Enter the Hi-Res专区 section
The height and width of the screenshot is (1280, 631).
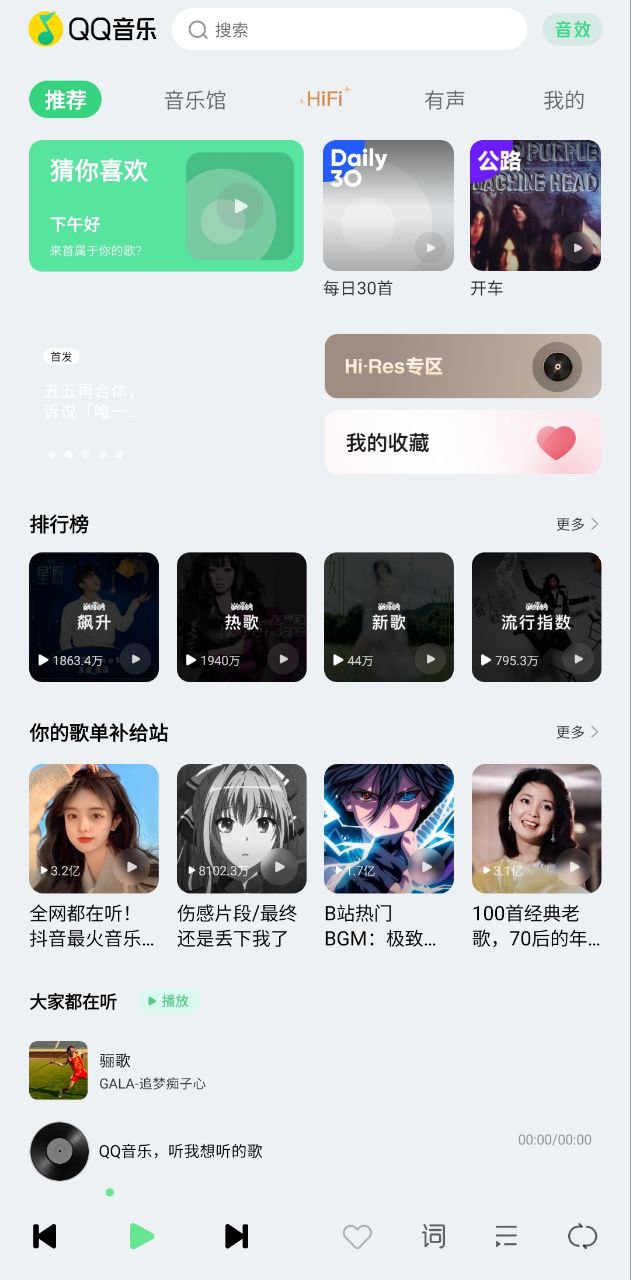coord(462,366)
